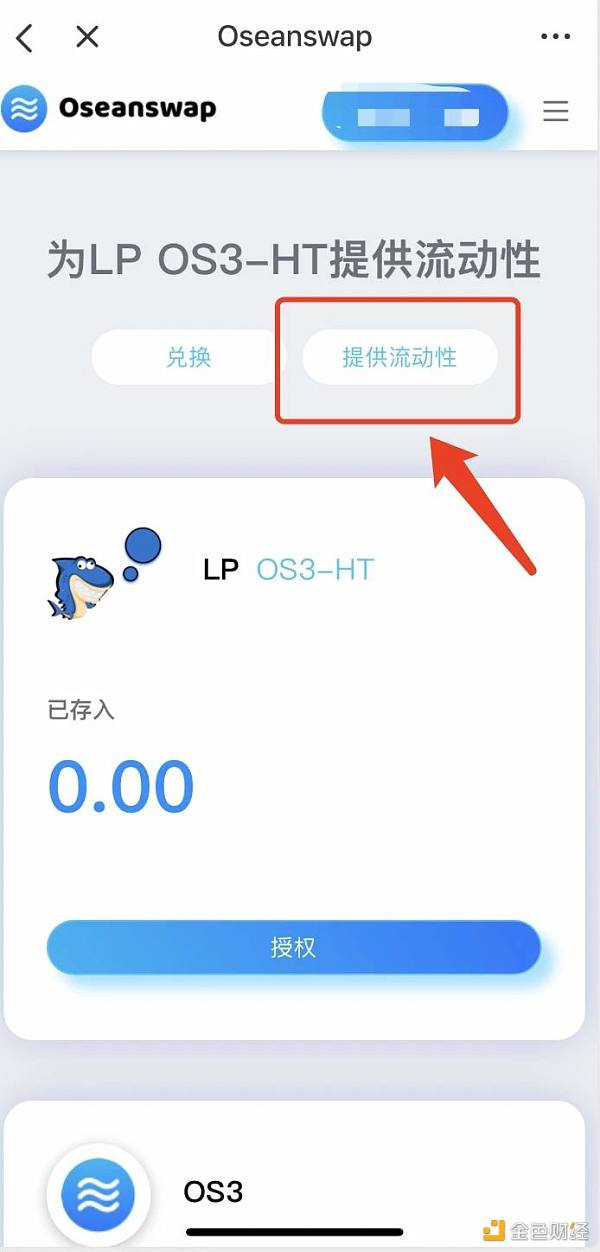Open the three-dot overflow menu
This screenshot has height=1252, width=600.
tap(555, 37)
